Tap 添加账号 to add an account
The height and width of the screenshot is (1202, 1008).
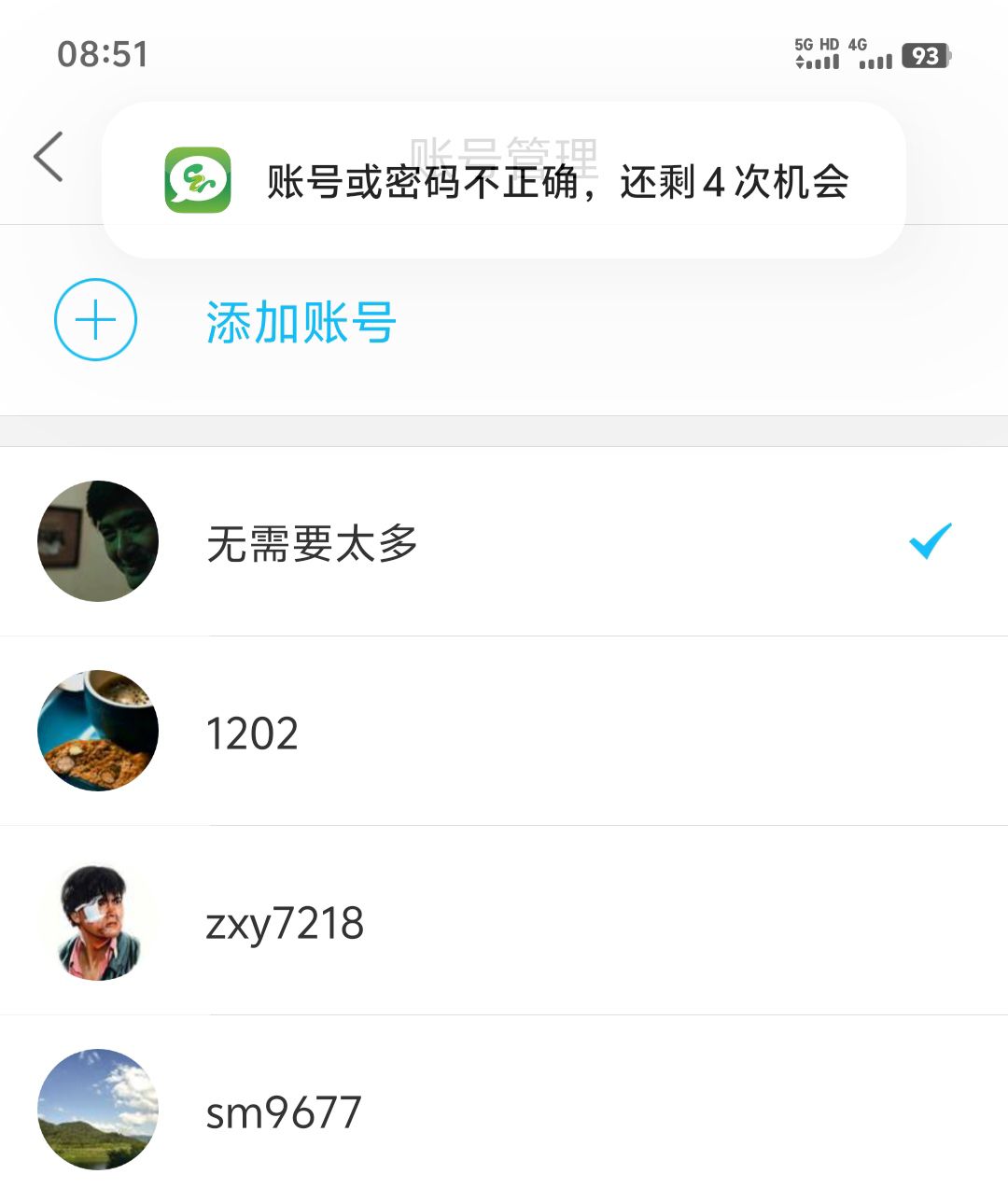point(301,322)
